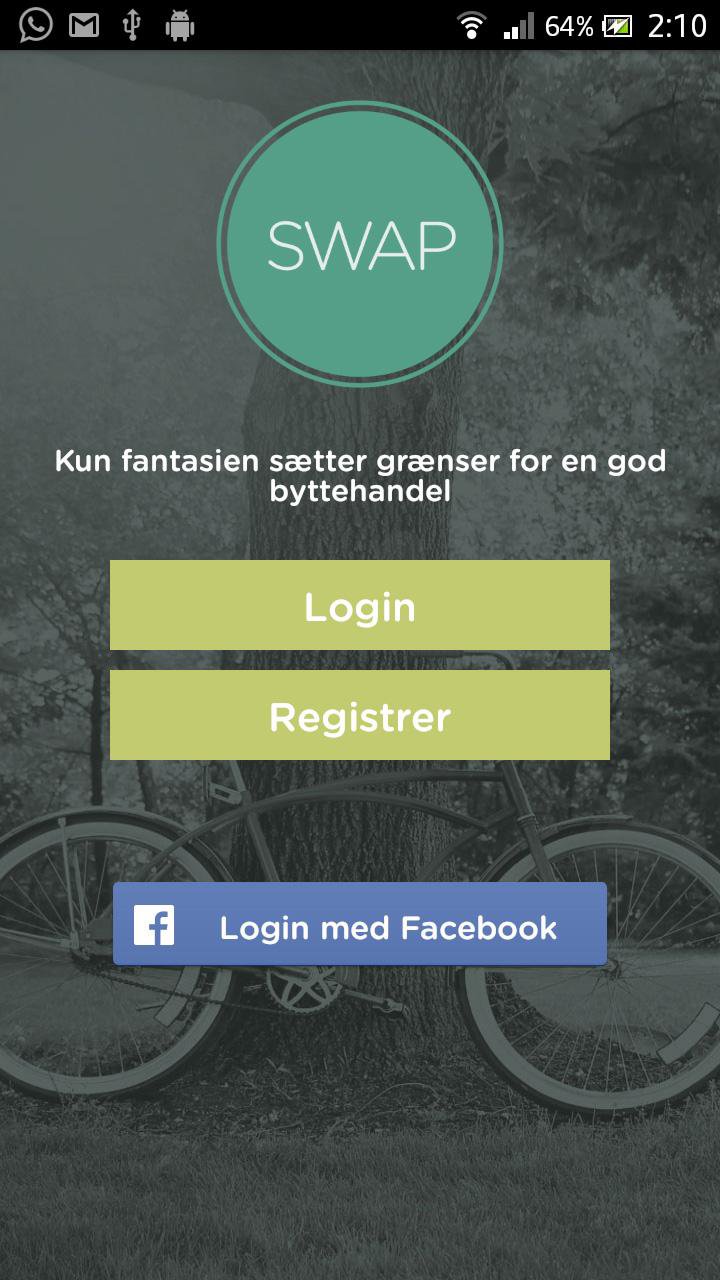Check the USB connection notification
The height and width of the screenshot is (1280, 720).
tap(133, 24)
